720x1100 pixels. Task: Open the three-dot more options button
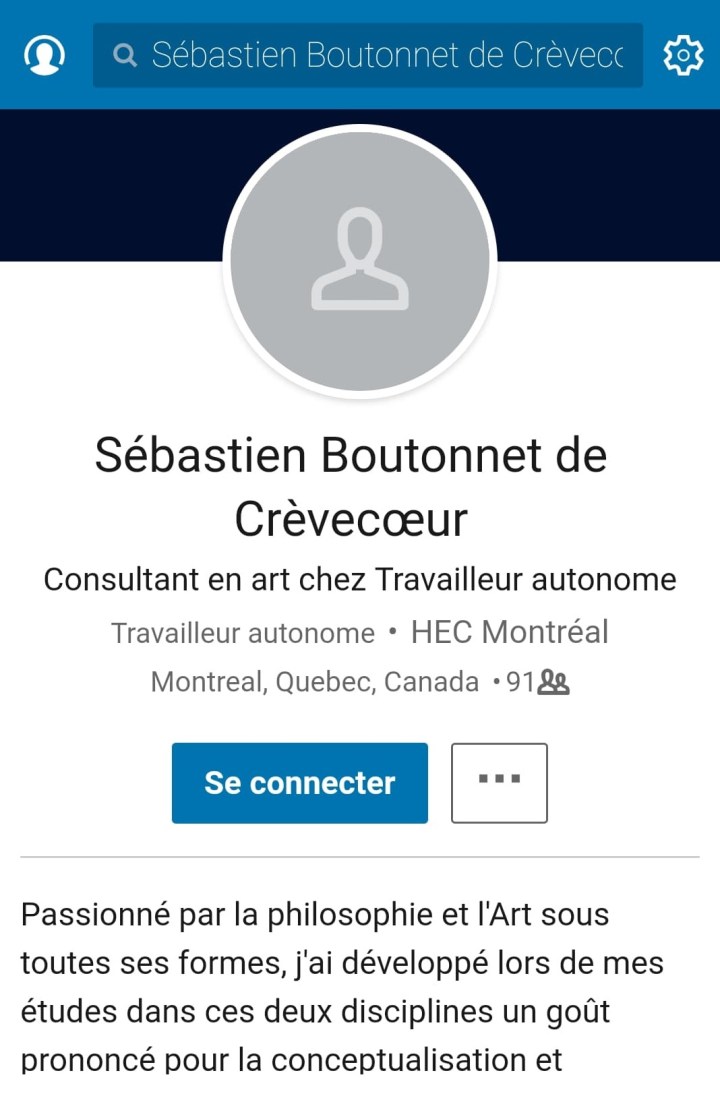(499, 783)
